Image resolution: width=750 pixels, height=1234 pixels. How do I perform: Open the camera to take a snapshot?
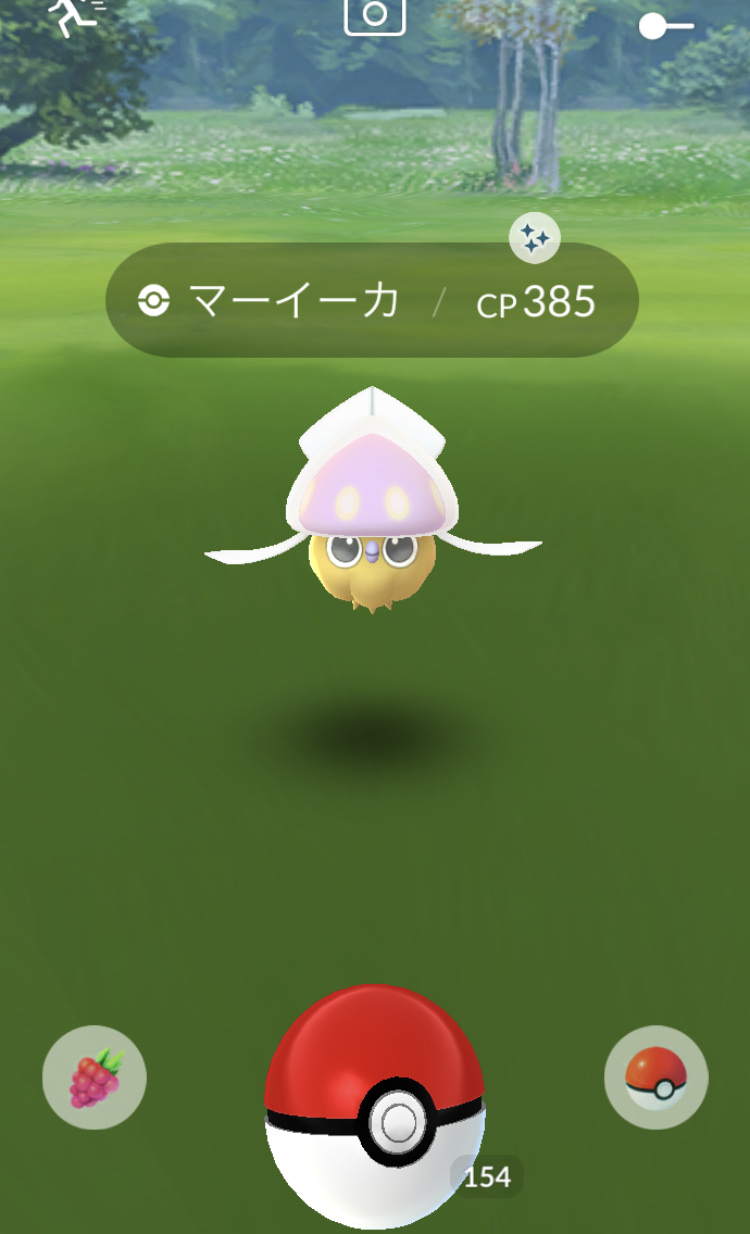375,14
